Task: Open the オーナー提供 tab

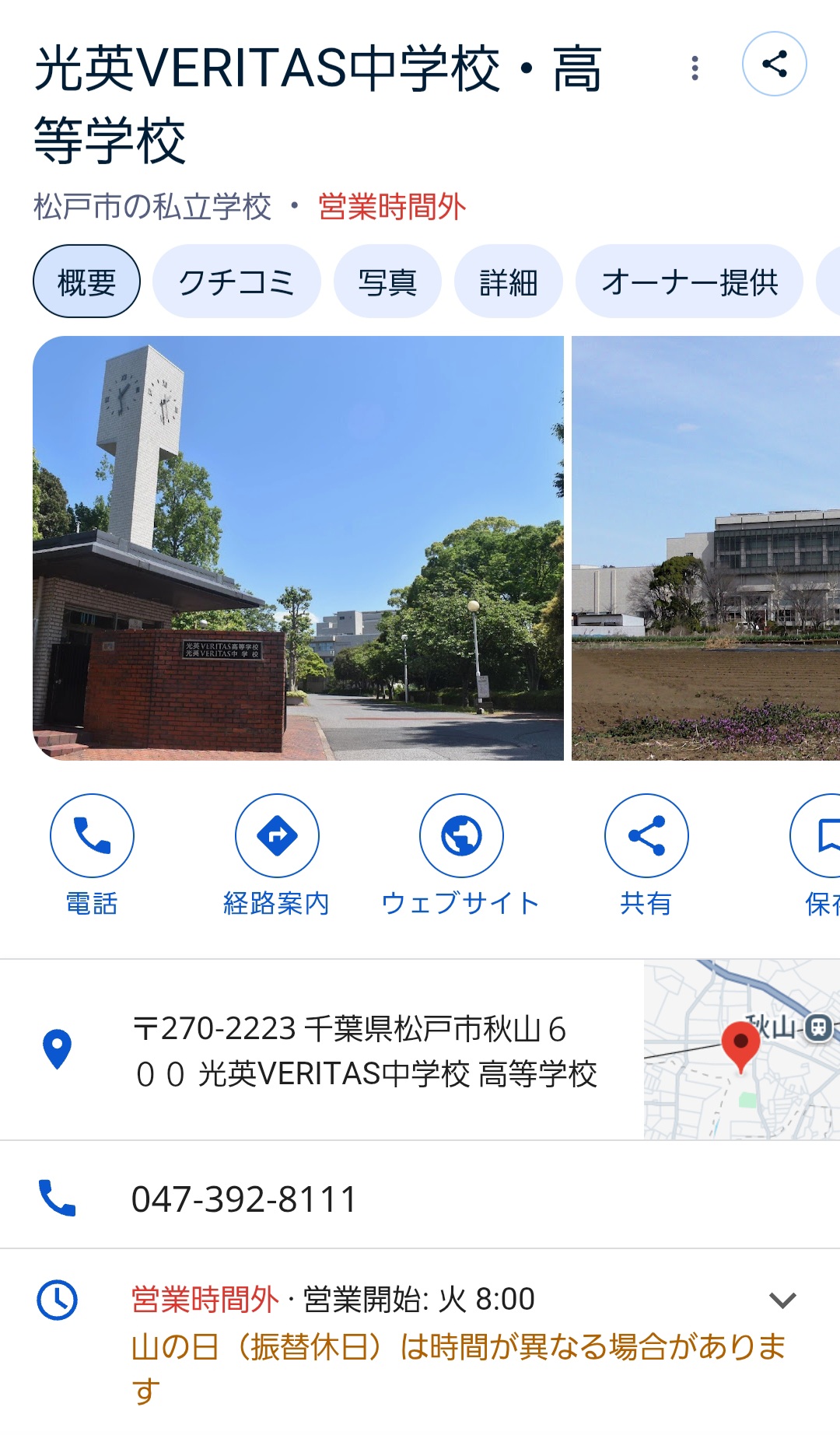Action: click(x=689, y=282)
